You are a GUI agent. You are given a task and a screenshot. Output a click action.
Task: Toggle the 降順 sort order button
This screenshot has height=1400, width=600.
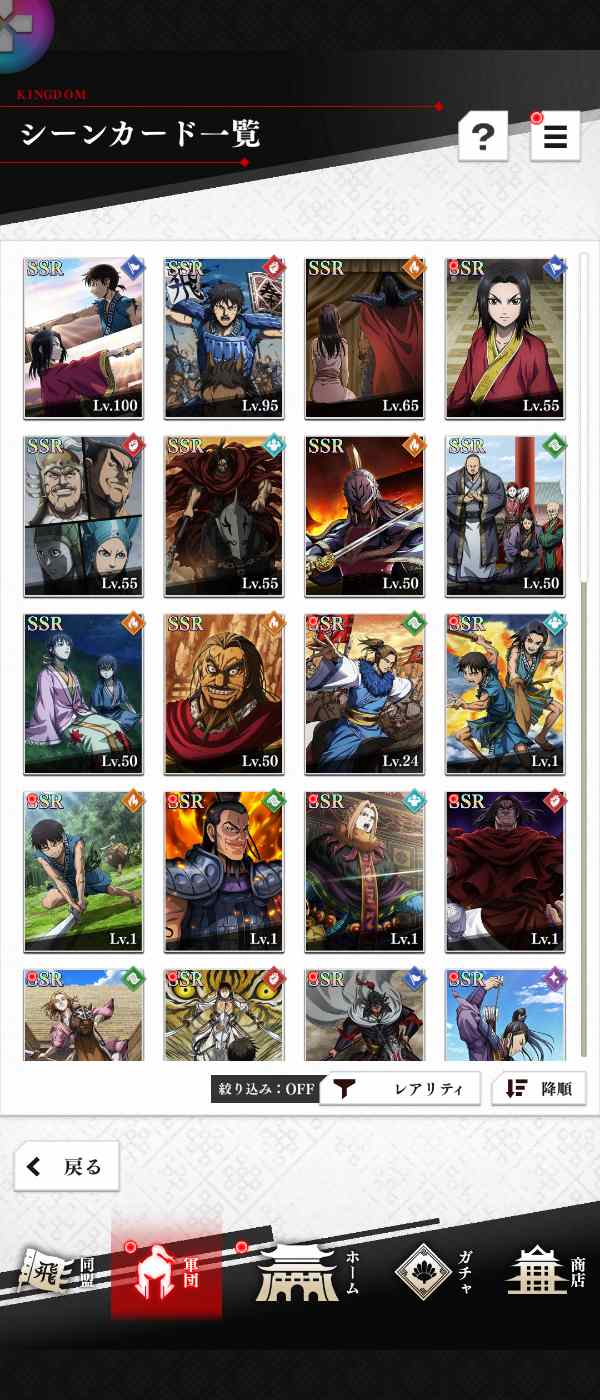[x=538, y=1089]
